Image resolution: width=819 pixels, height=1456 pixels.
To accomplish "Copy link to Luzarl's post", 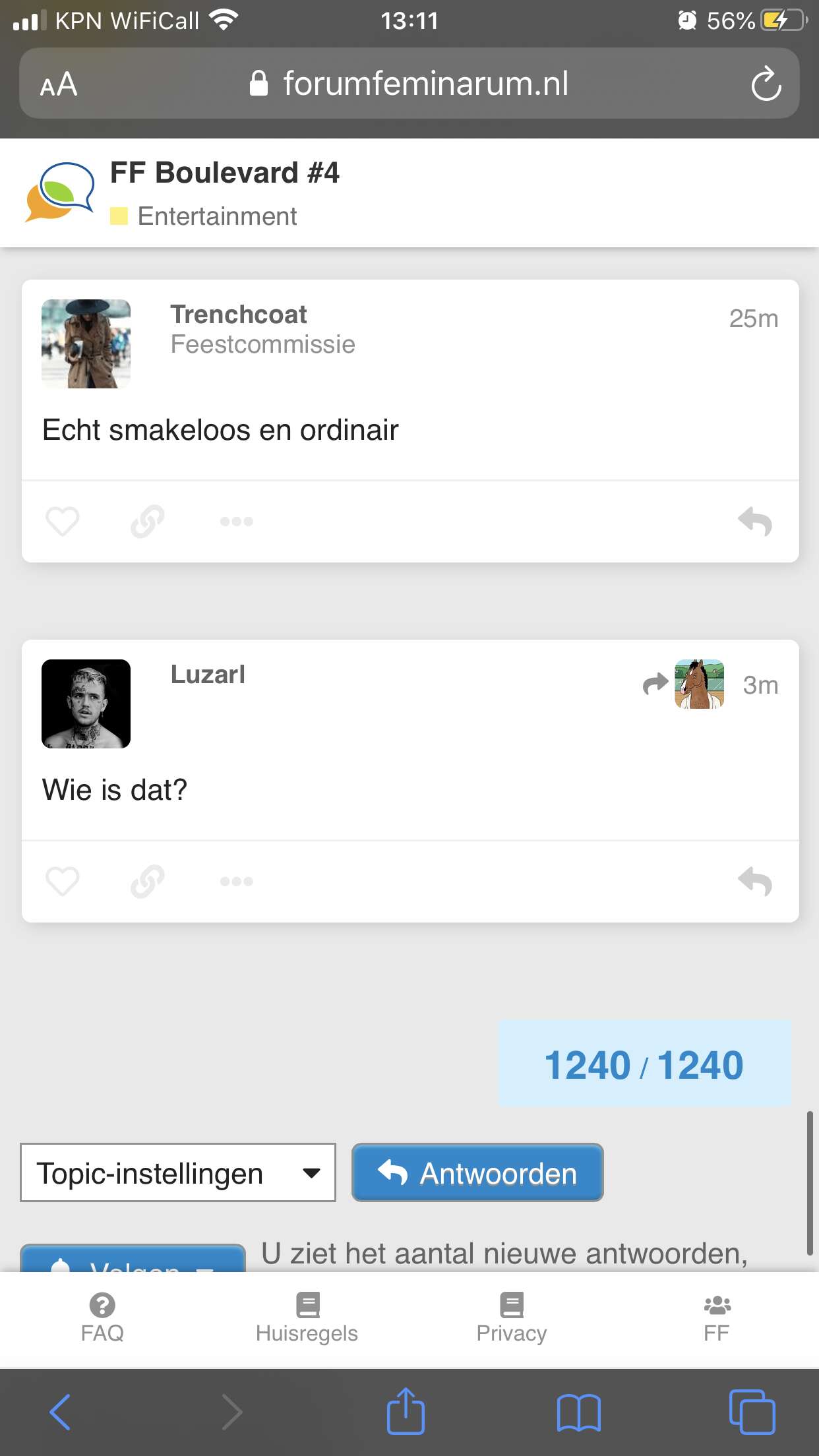I will [148, 881].
